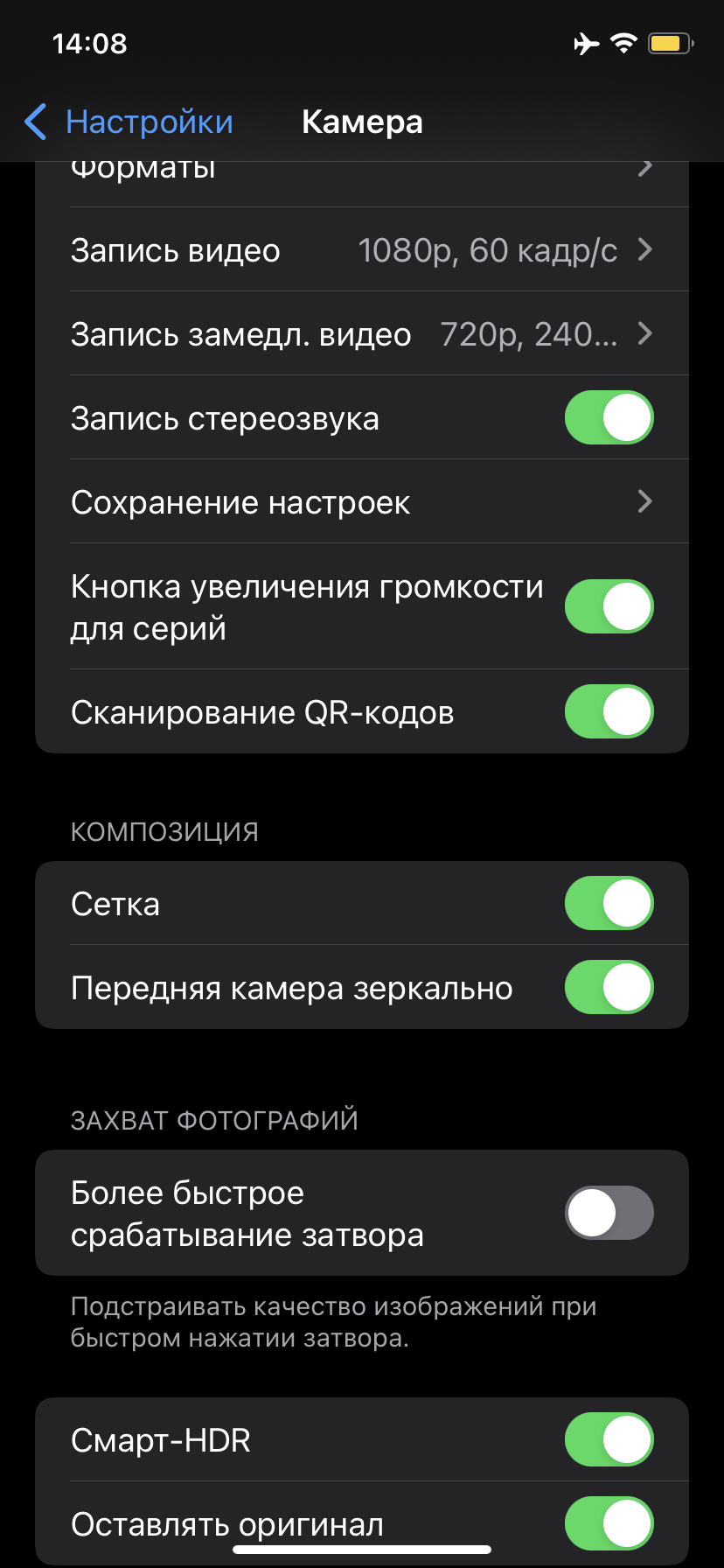Turn off Сканирование QR-кодов
724x1568 pixels.
click(609, 712)
